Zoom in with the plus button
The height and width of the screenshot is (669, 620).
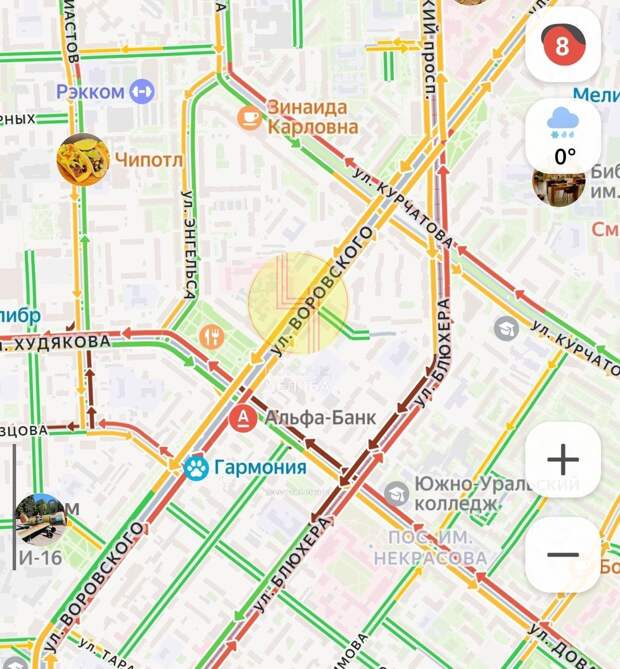pos(563,459)
